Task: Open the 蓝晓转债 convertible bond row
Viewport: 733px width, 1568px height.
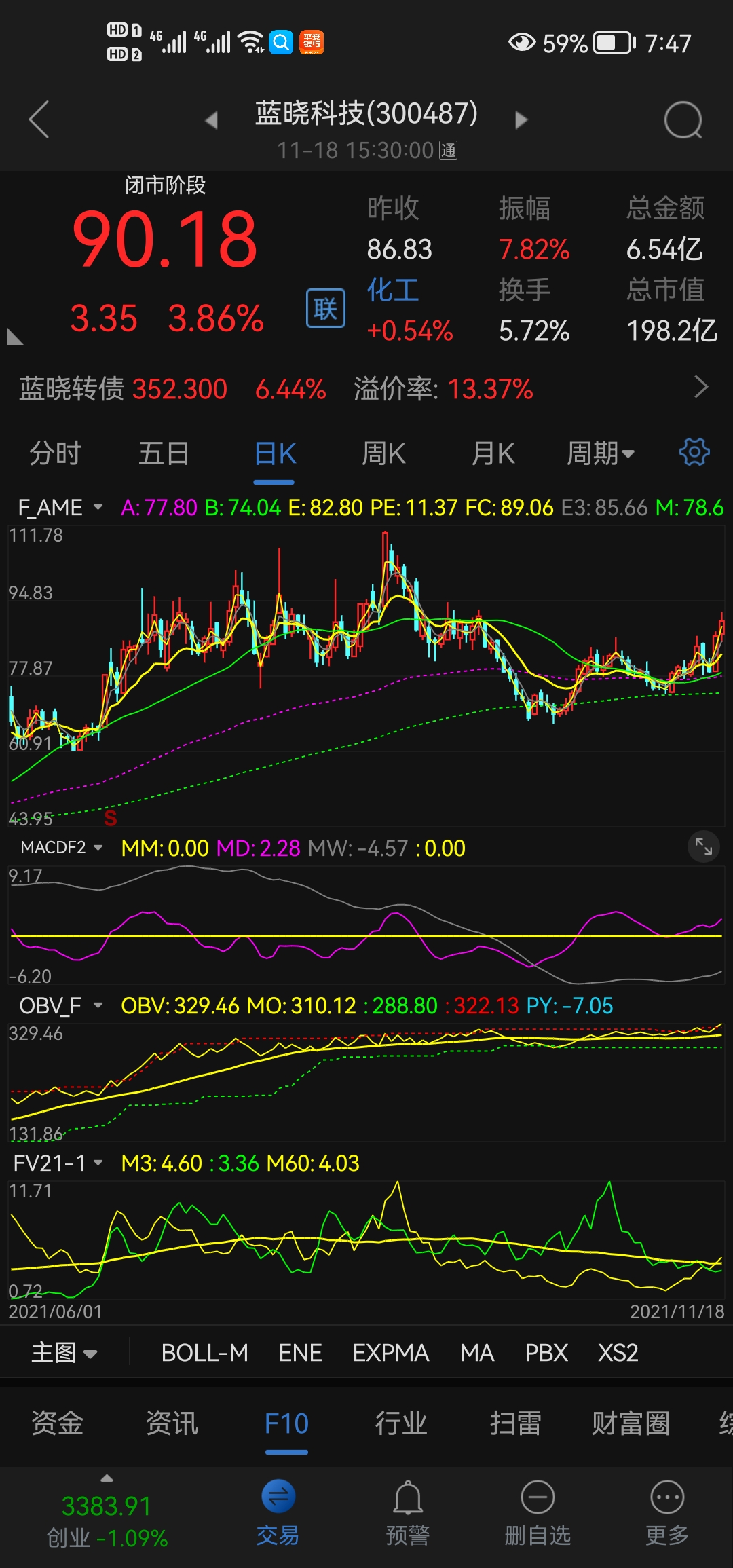Action: point(366,388)
